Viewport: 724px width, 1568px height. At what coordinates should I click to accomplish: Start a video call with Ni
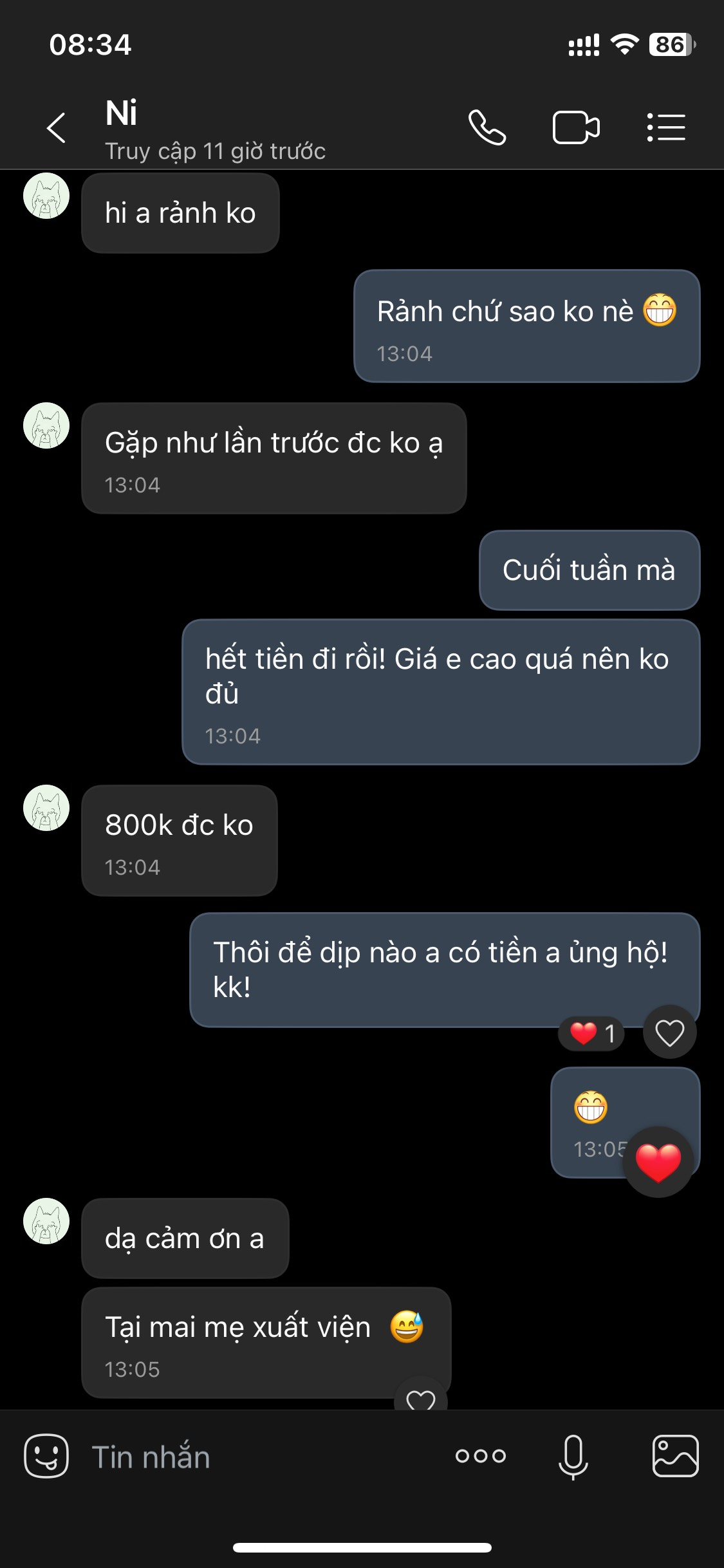[x=576, y=128]
